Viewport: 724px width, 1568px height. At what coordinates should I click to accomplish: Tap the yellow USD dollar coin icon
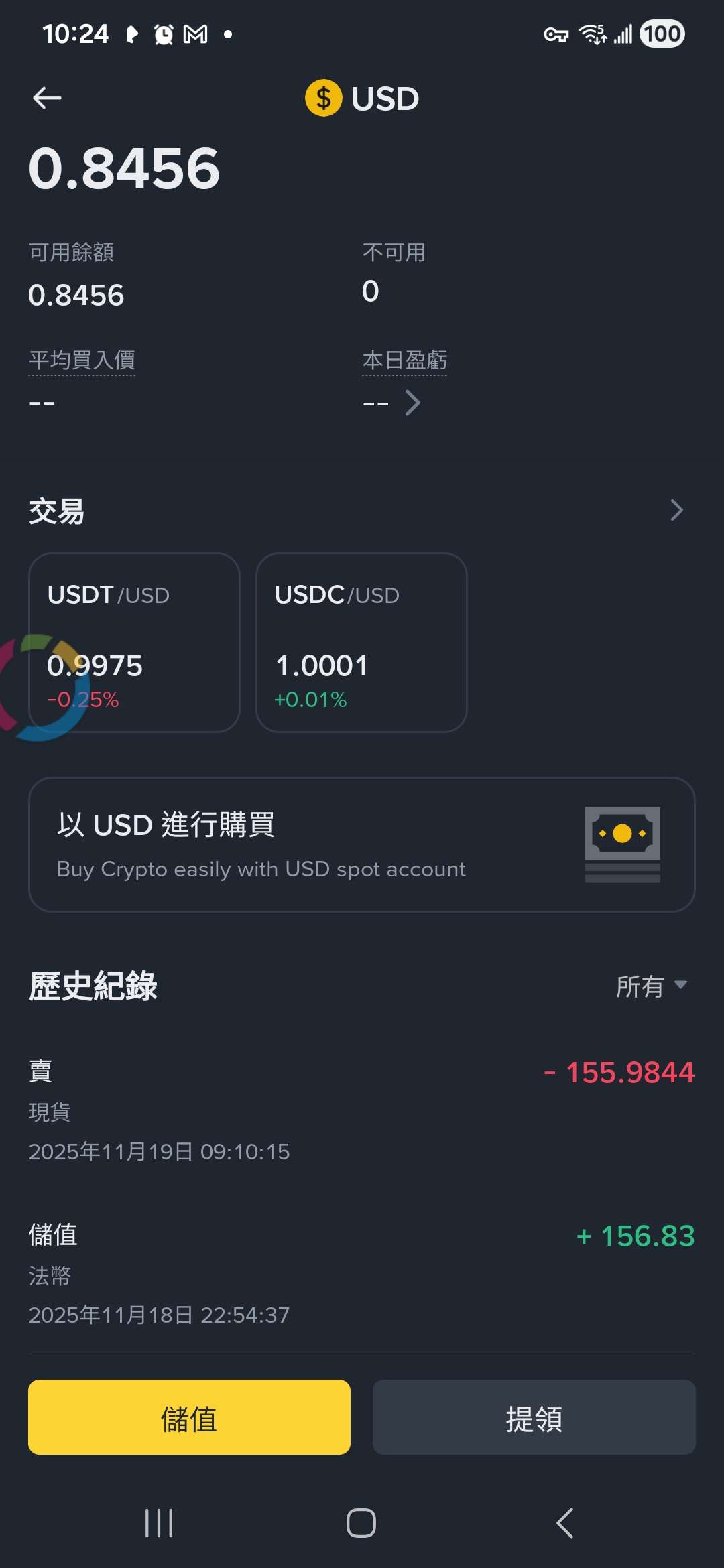[324, 99]
